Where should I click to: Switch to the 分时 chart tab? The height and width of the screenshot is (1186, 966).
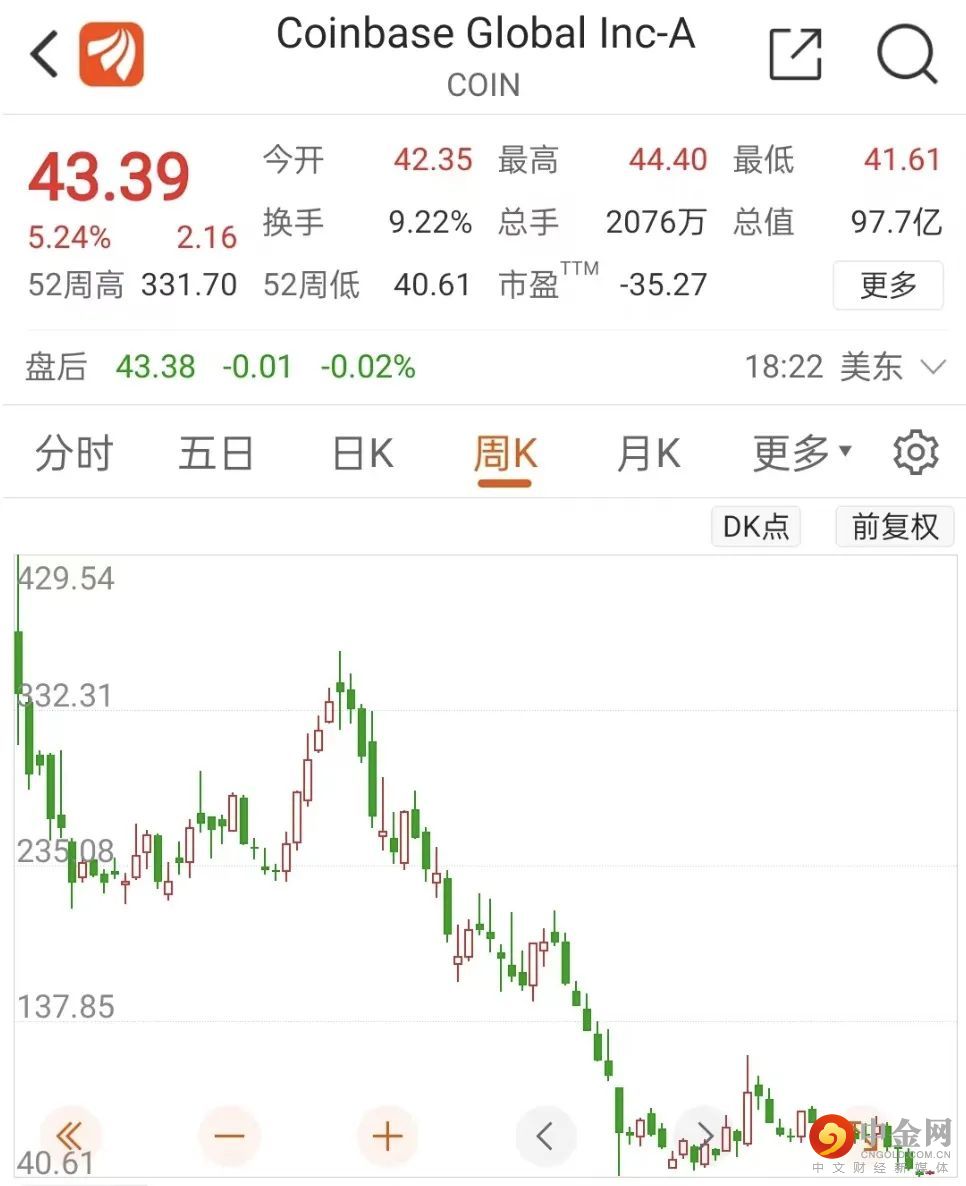click(74, 455)
